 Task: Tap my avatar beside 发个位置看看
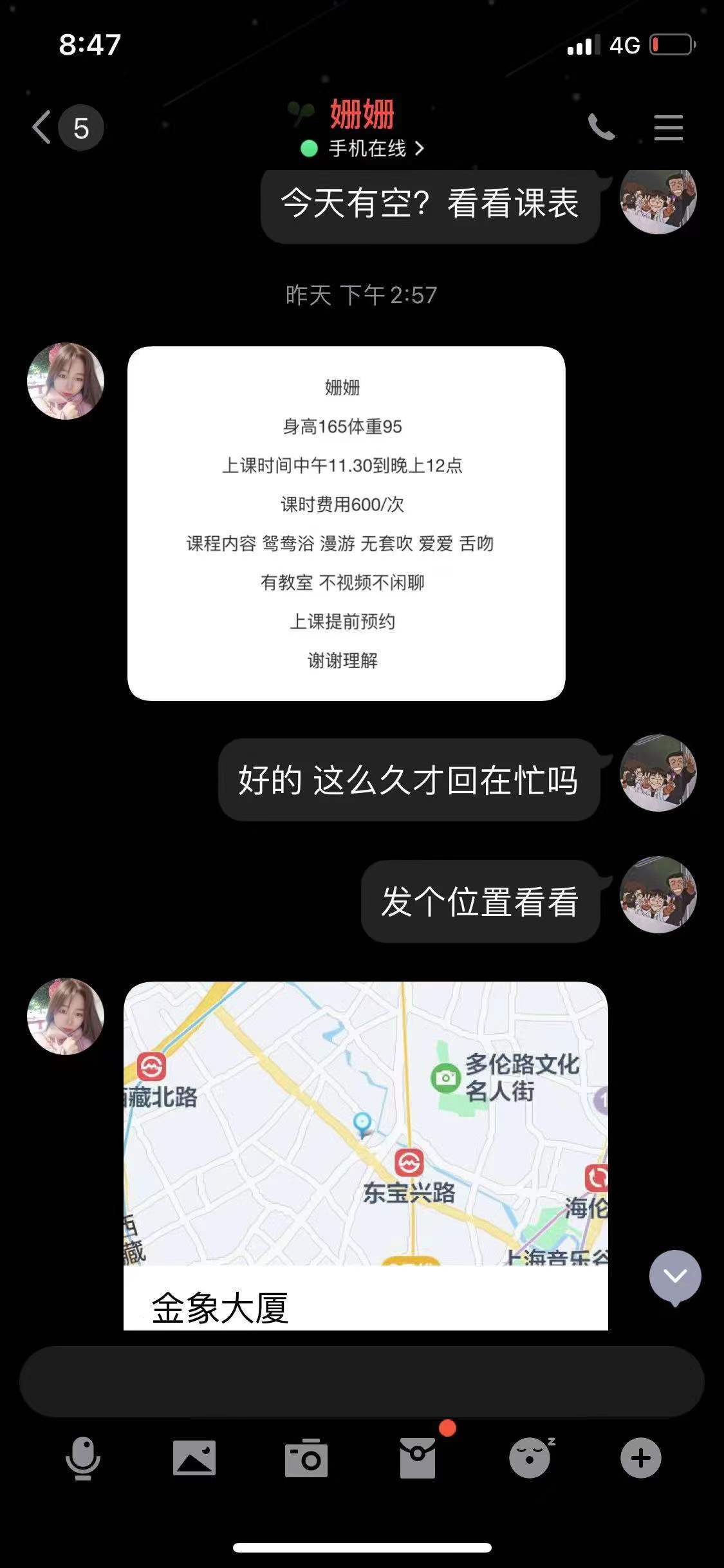coord(658,895)
